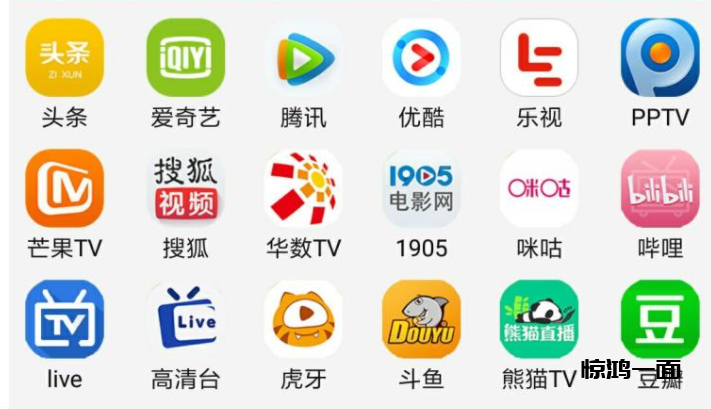
Task: Open 华数TV
Action: pyautogui.click(x=303, y=189)
